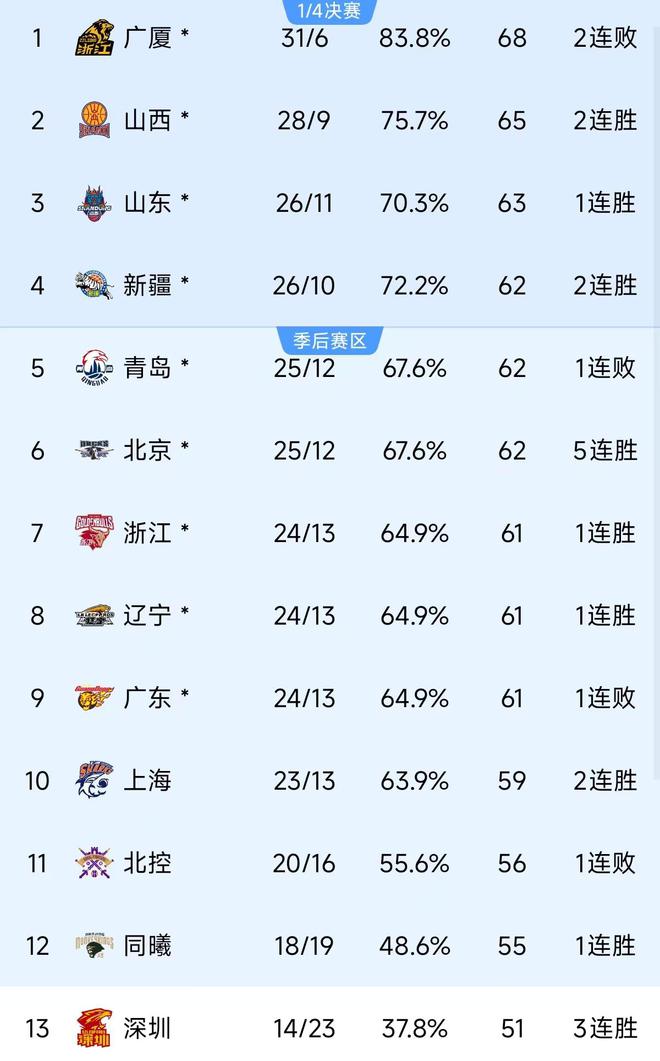
Task: Open the 浙江 team row
Action: [148, 533]
